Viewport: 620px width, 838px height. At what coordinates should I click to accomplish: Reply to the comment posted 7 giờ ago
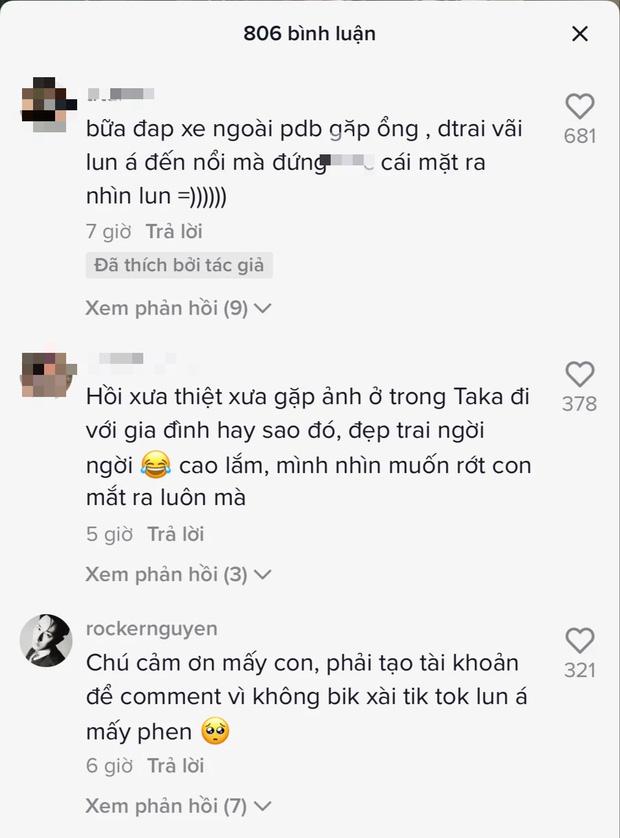pos(174,231)
